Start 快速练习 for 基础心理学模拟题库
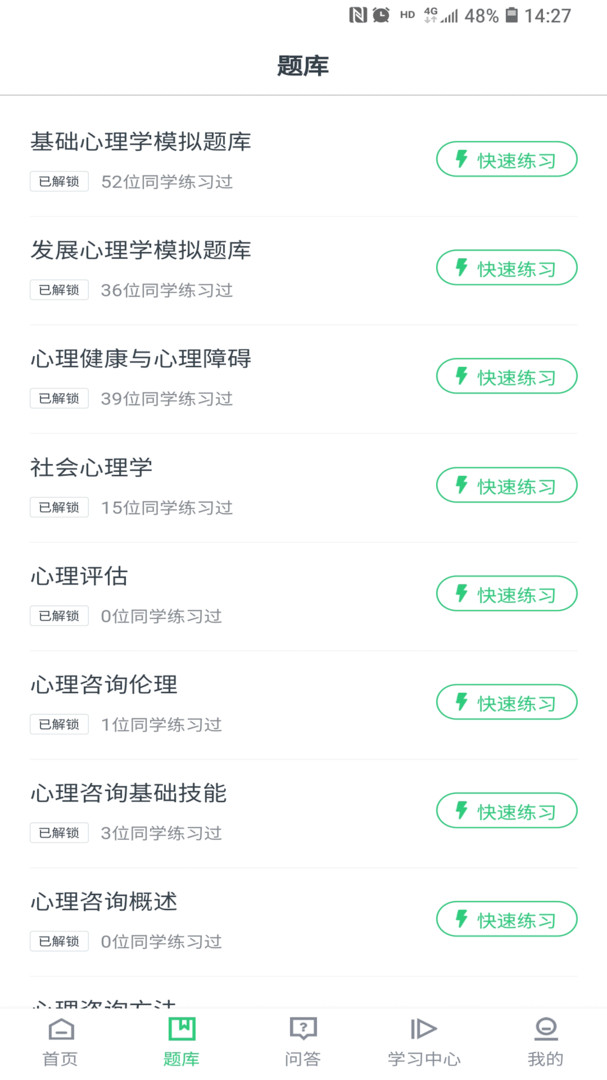Screen dimensions: 607x1080 click(x=506, y=160)
